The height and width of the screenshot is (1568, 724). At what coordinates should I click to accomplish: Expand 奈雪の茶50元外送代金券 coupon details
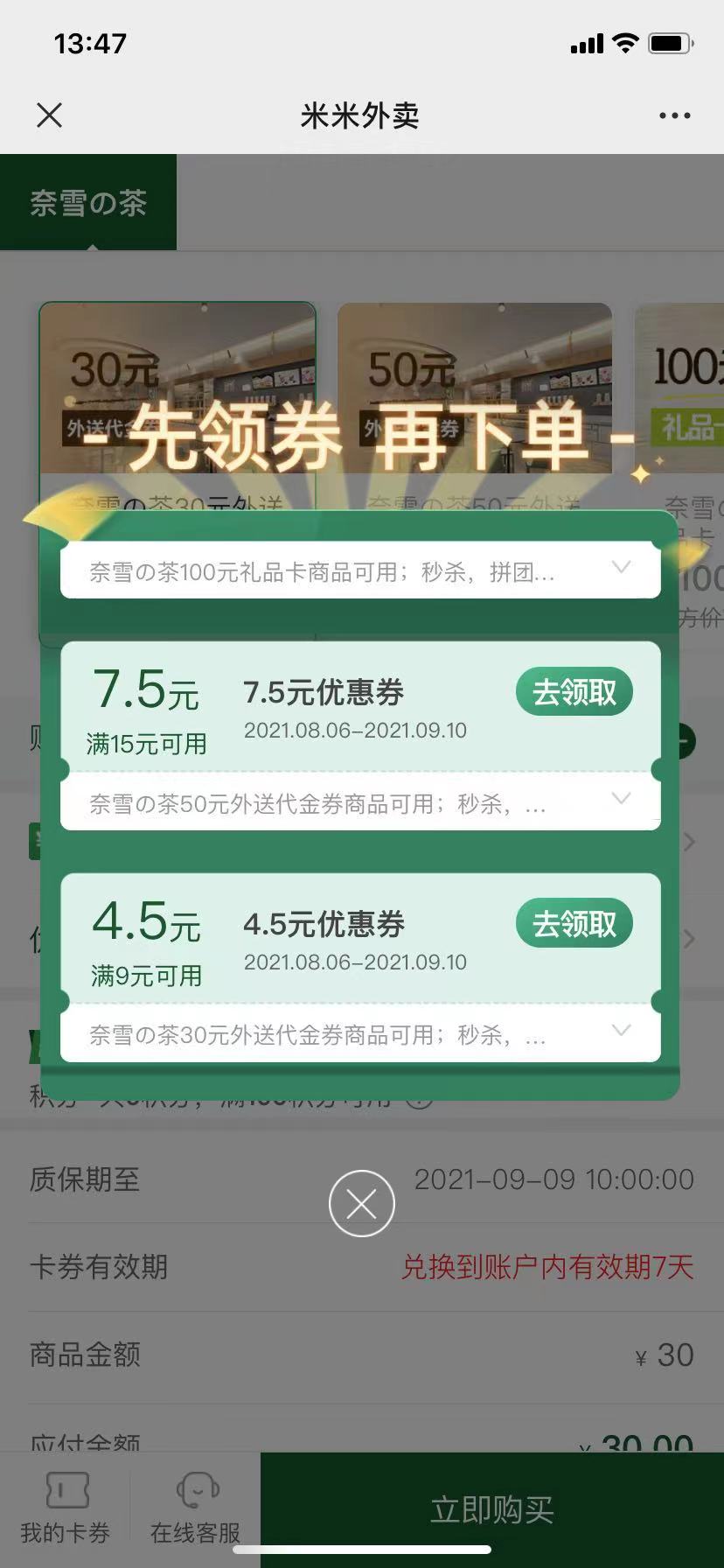pyautogui.click(x=621, y=799)
